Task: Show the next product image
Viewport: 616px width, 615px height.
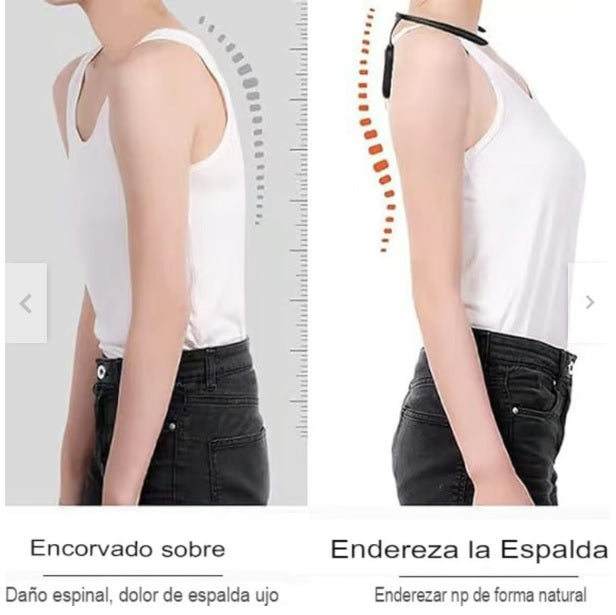Action: point(589,302)
